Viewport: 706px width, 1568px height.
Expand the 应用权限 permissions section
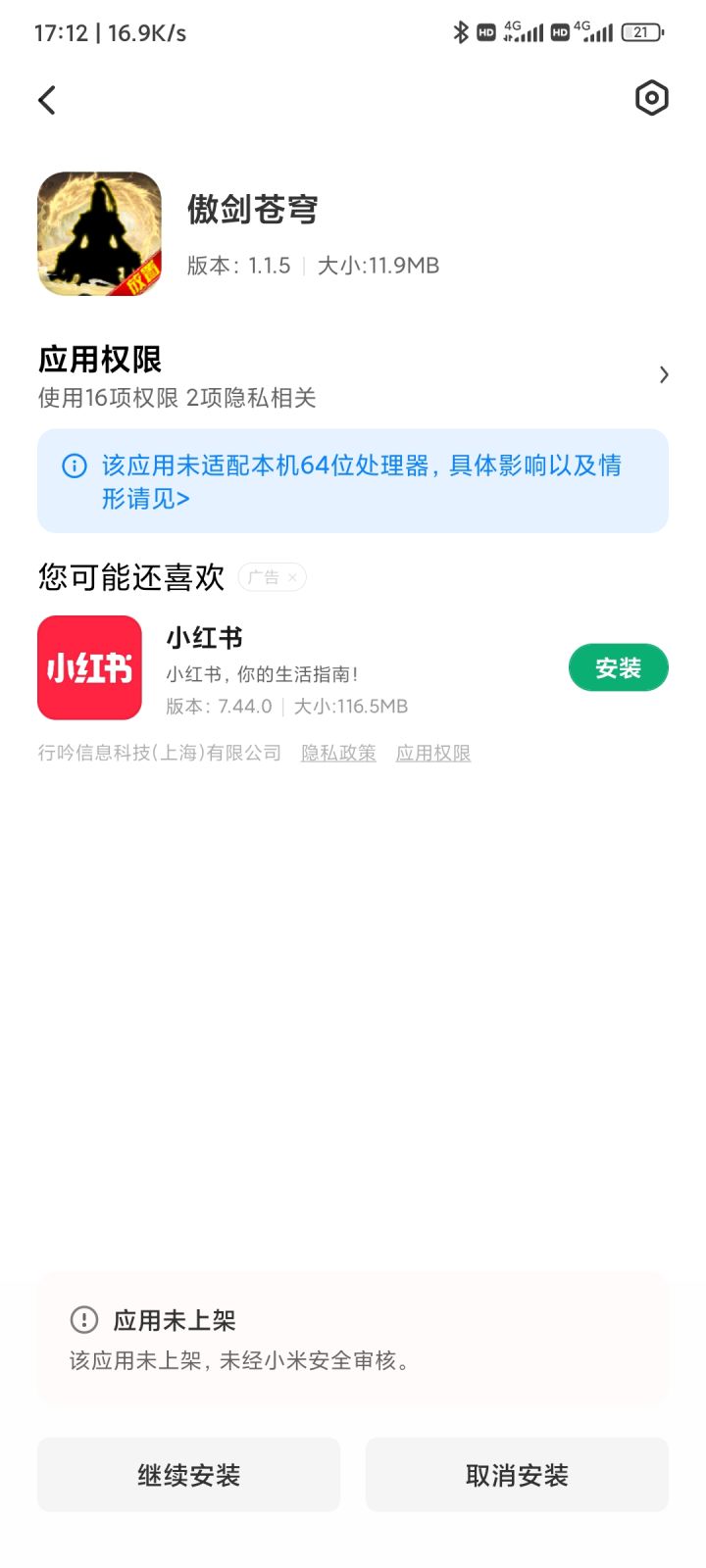(101, 361)
